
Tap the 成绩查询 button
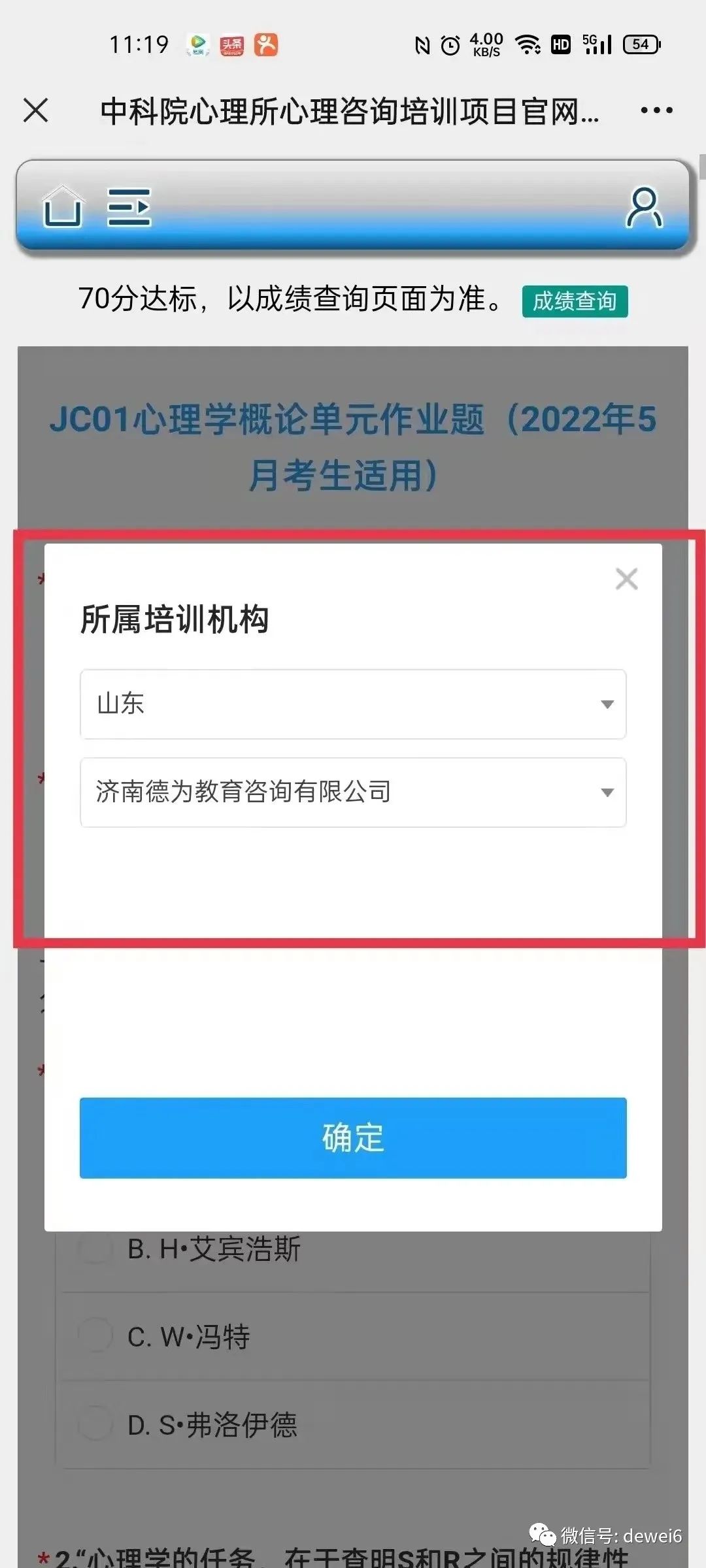tap(575, 301)
